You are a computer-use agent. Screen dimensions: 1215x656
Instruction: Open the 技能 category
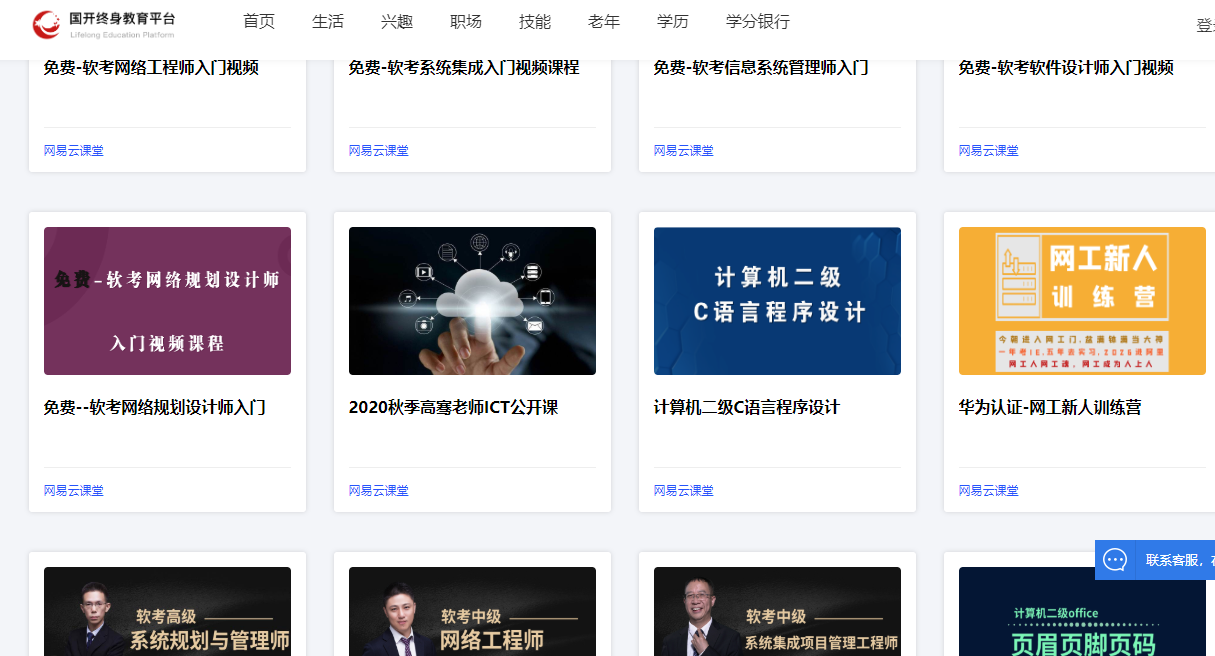tap(535, 22)
